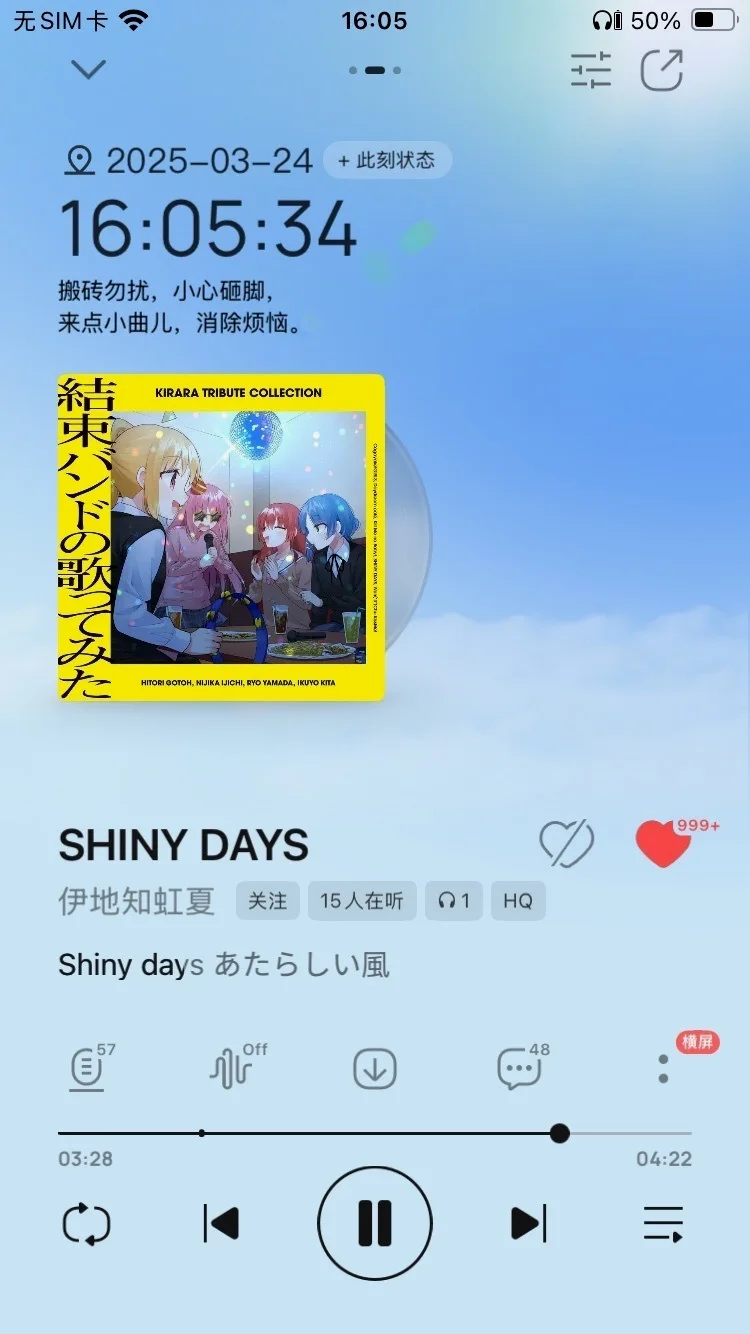The image size is (750, 1334).
Task: Open the album cover artwork
Action: coord(222,537)
